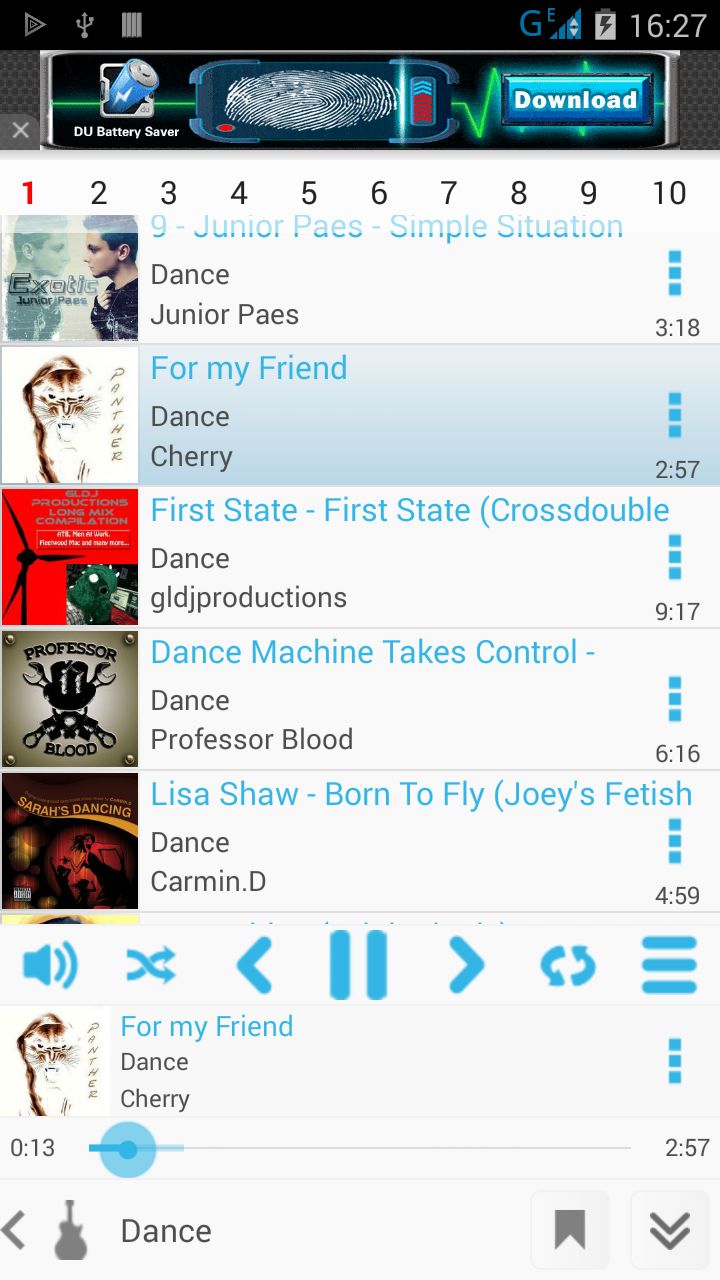Toggle shuffle mode
This screenshot has width=720, height=1280.
[150, 966]
